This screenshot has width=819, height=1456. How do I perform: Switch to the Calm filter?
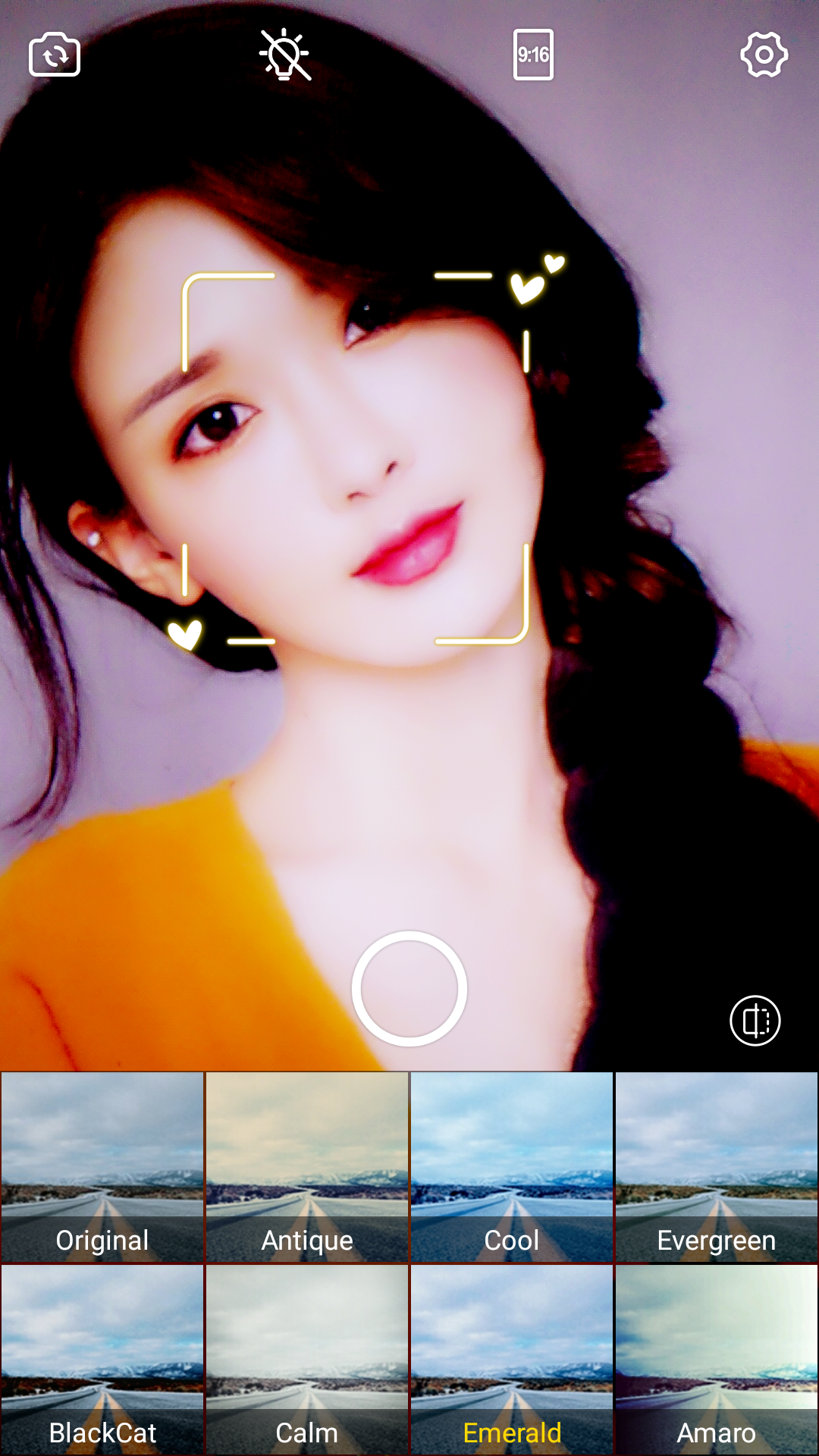click(x=307, y=1360)
